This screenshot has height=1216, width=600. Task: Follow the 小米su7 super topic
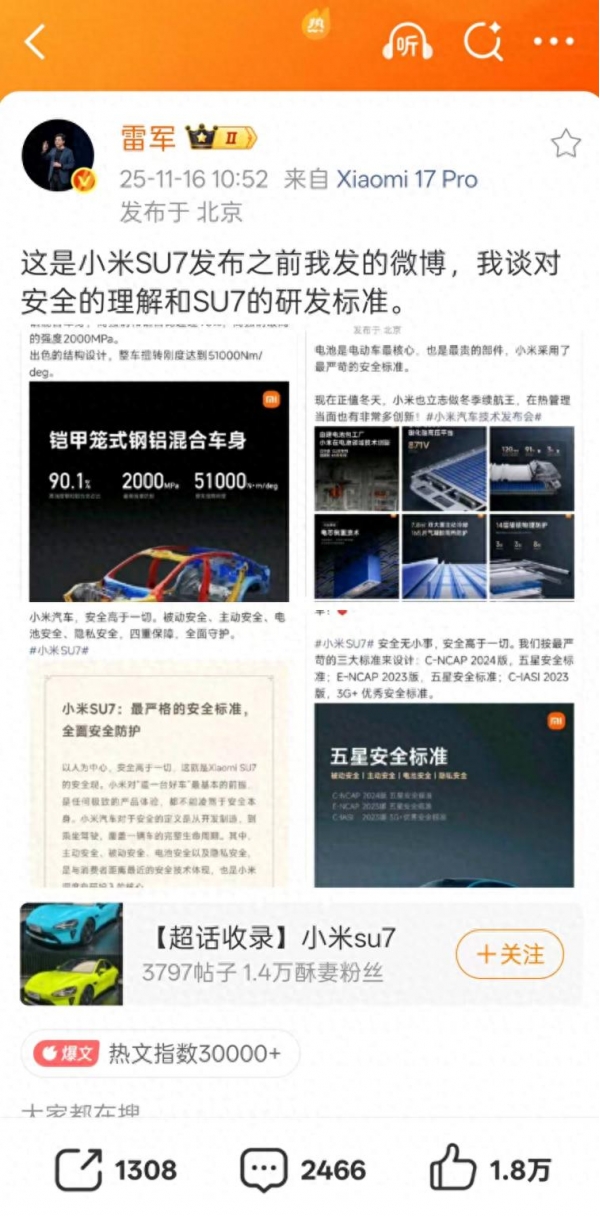pyautogui.click(x=509, y=953)
